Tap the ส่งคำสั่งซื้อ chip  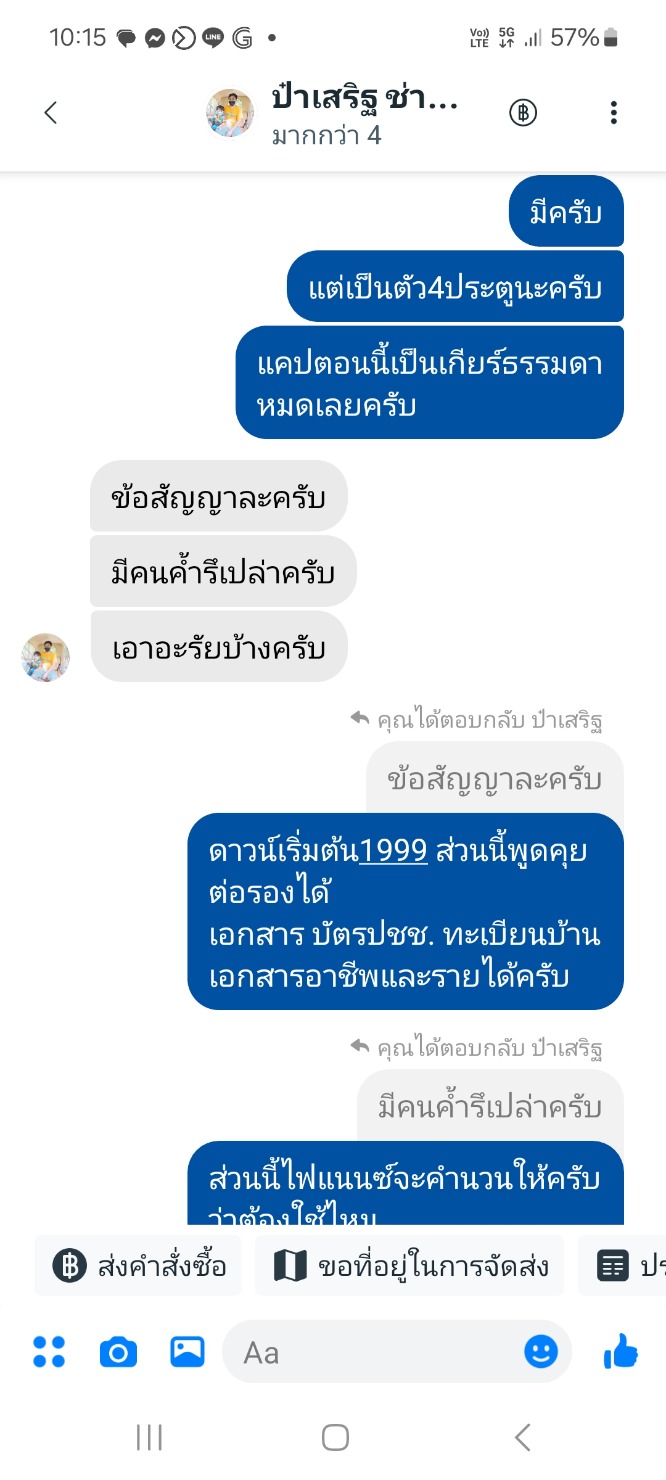click(138, 1266)
